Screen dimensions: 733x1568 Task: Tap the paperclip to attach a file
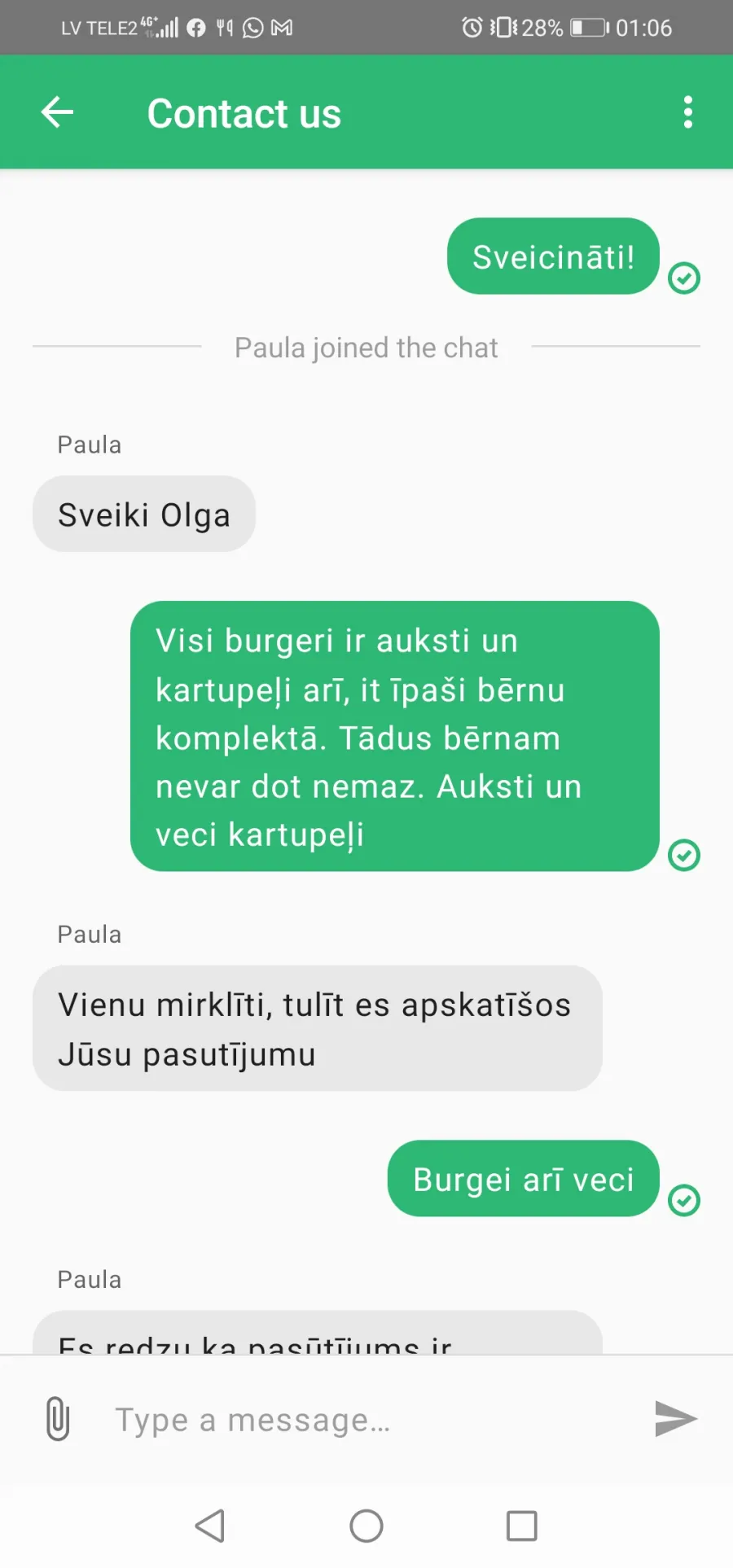click(x=58, y=1419)
